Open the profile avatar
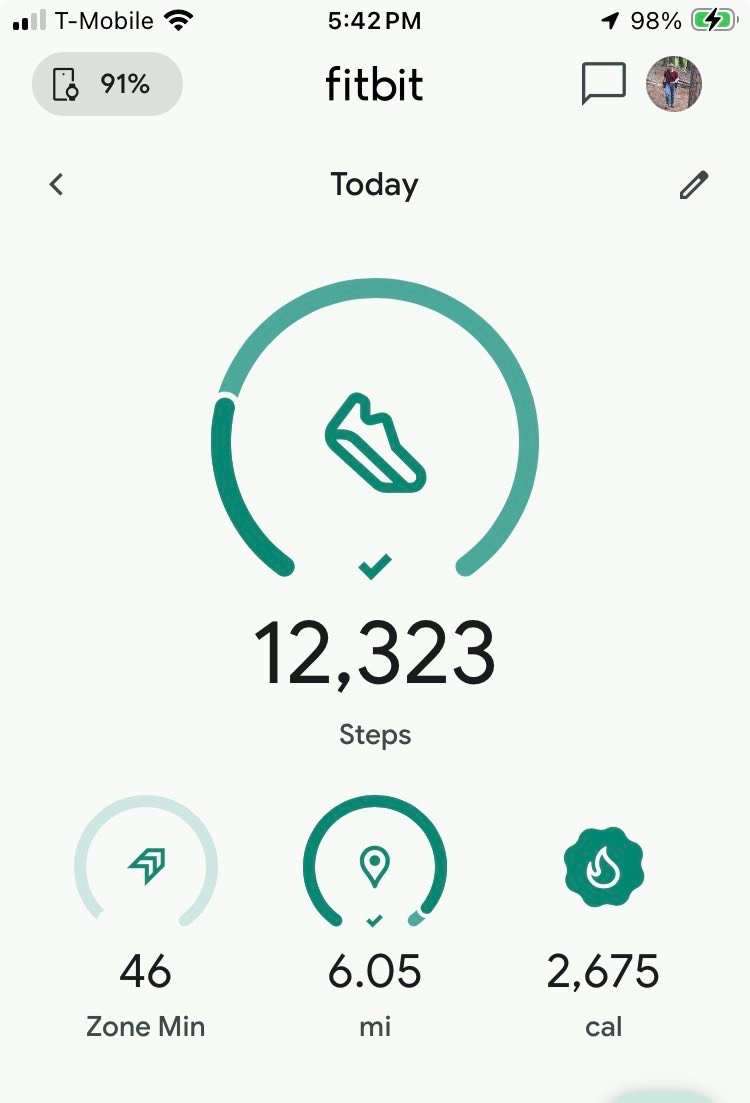Screen dimensions: 750x1103 coord(674,84)
